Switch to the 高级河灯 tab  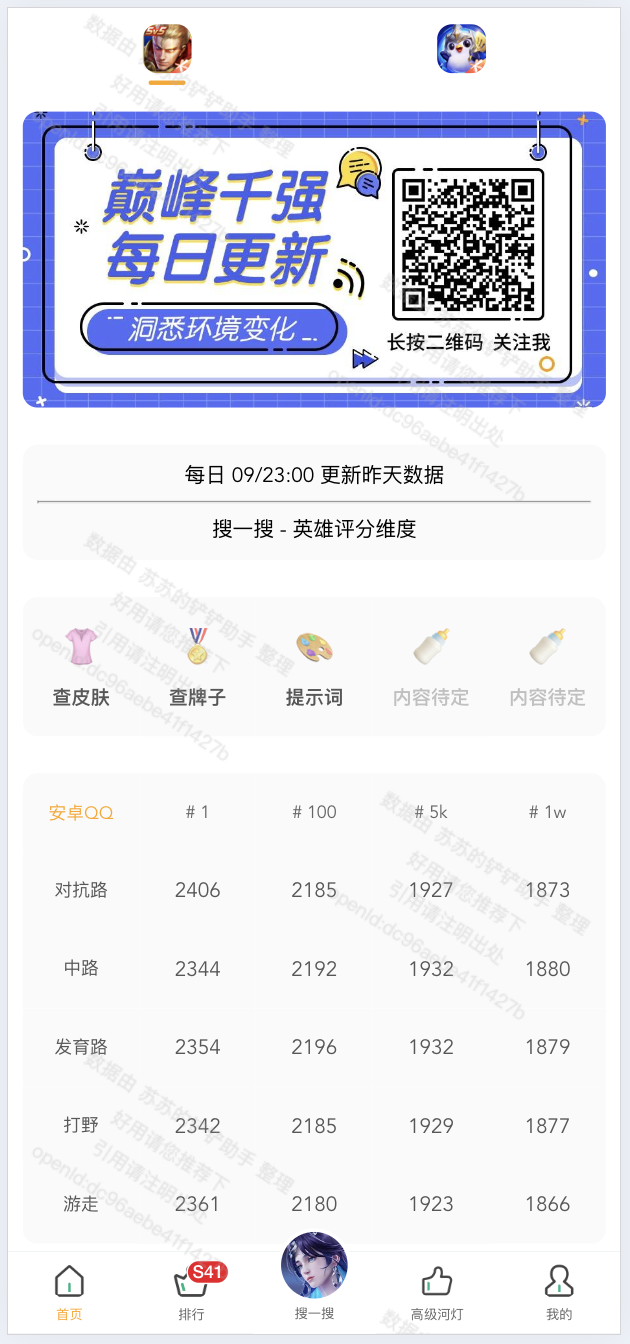point(437,1292)
